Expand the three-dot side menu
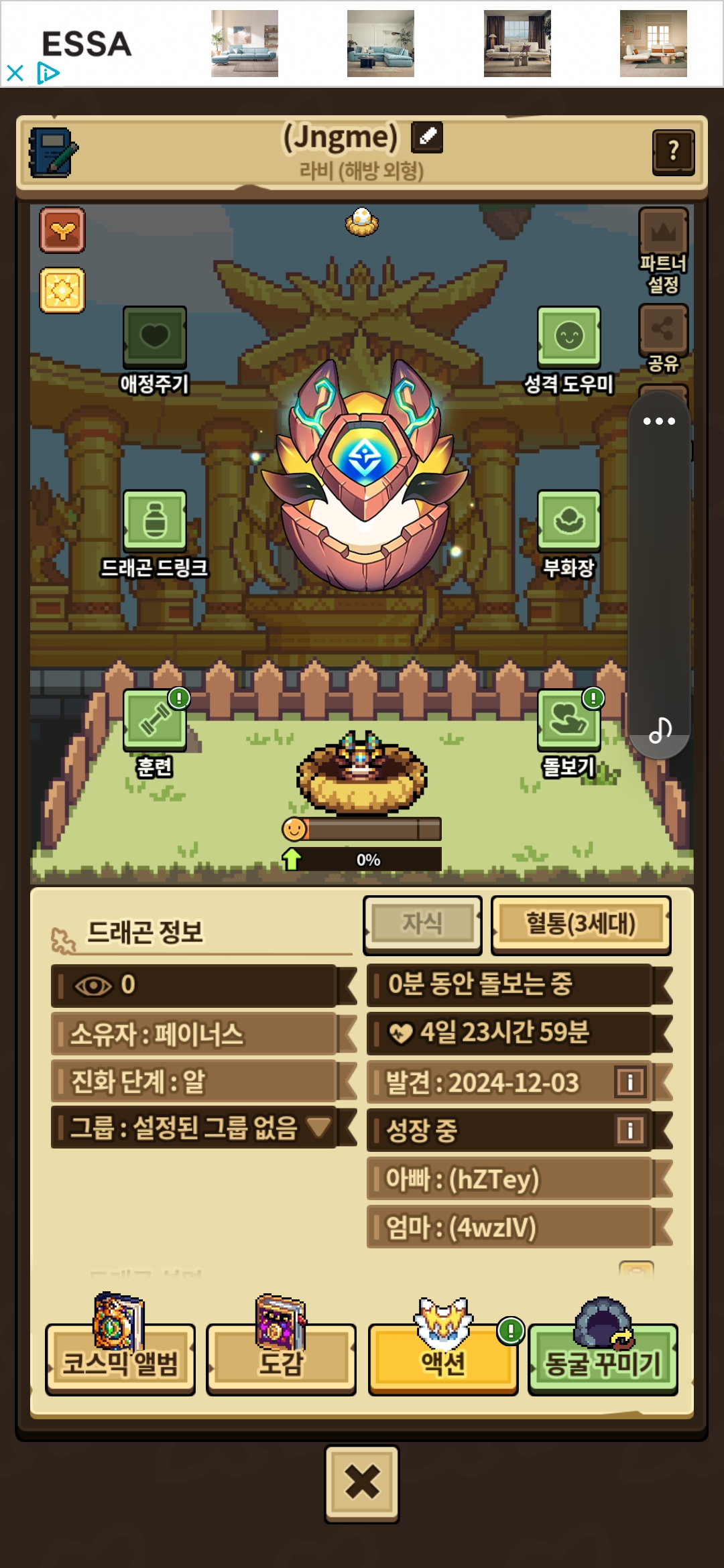Viewport: 724px width, 1568px height. point(659,421)
